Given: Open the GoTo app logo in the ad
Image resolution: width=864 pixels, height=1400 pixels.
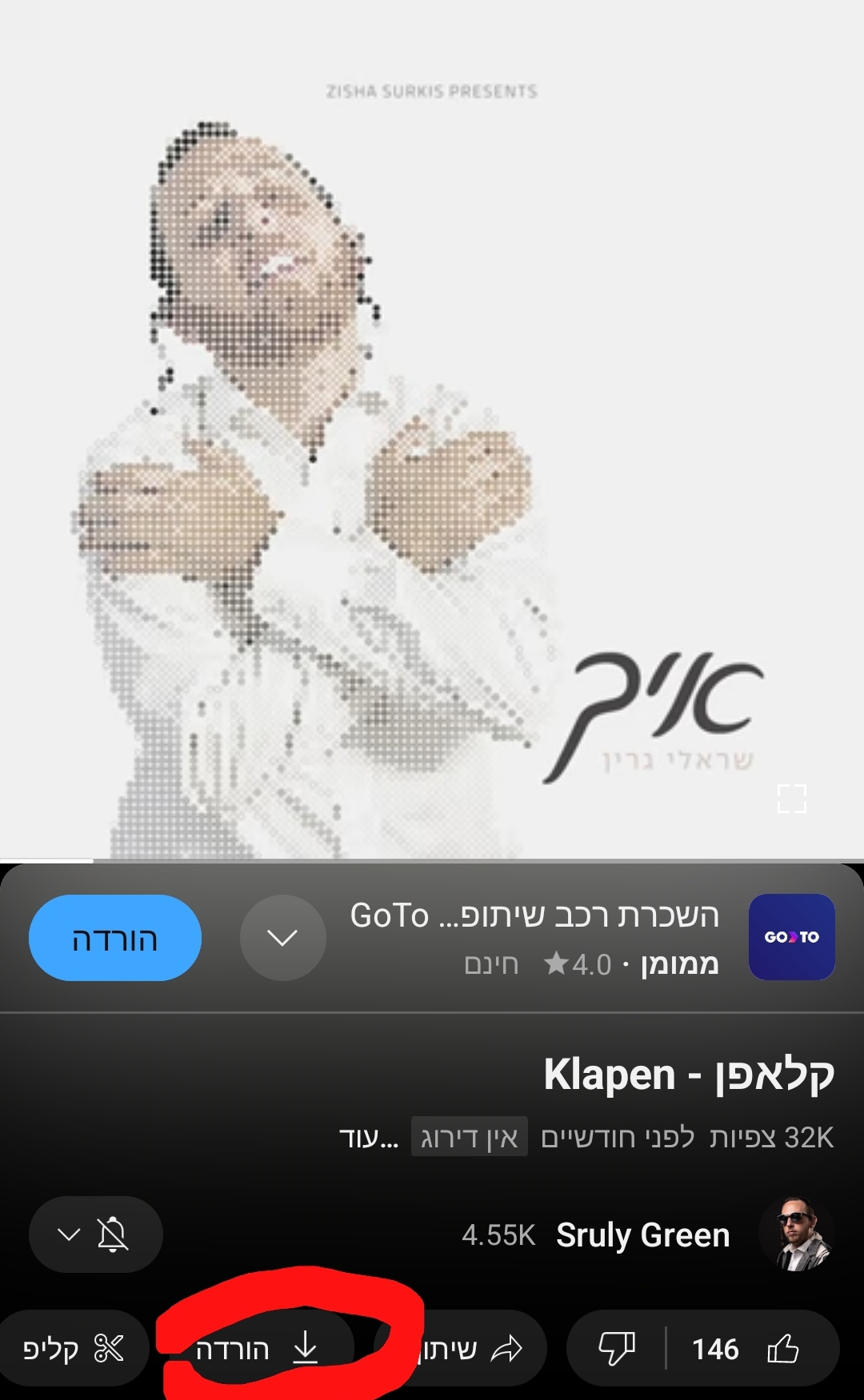Looking at the screenshot, I should coord(791,937).
